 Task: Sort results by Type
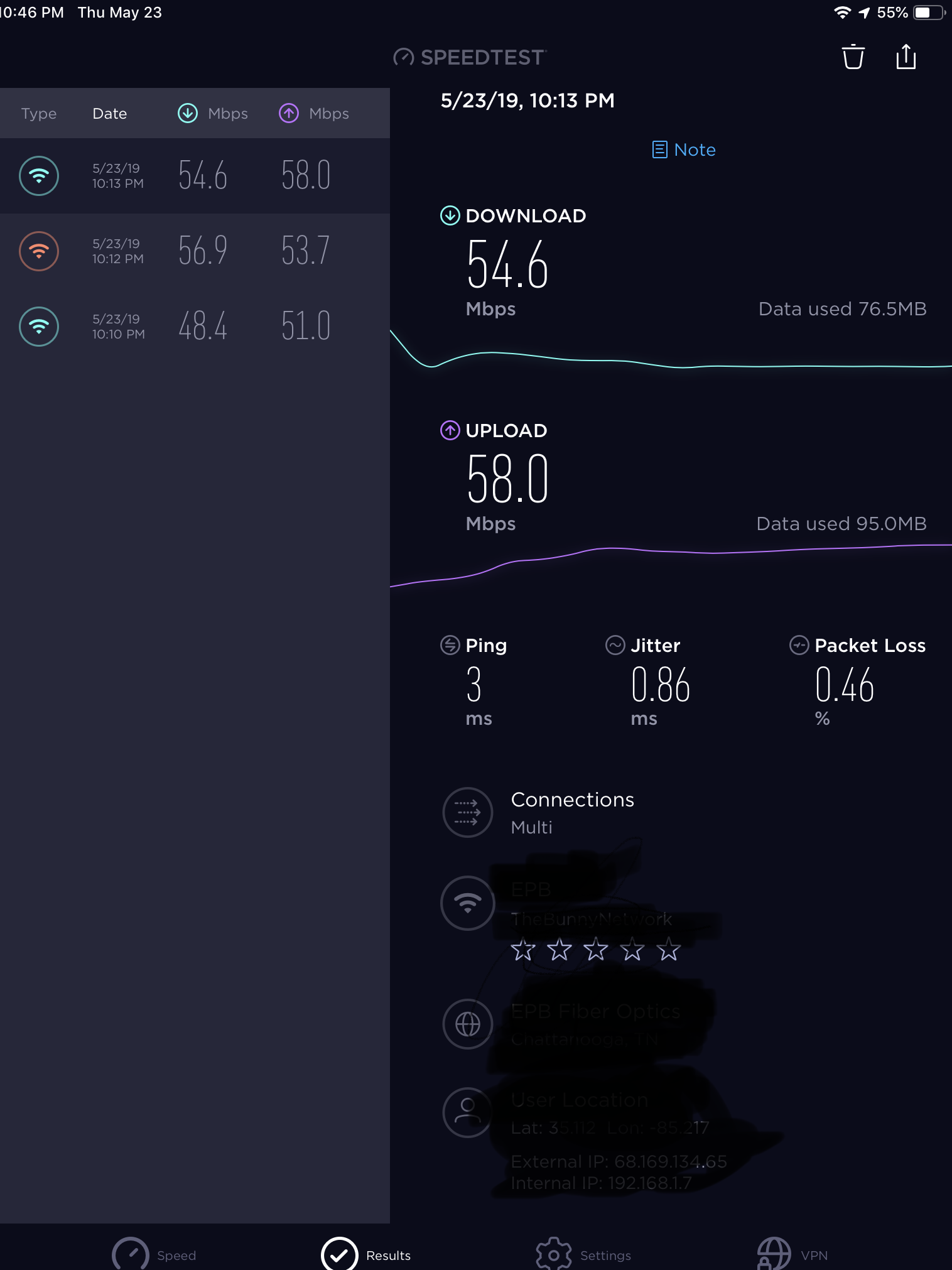[x=39, y=114]
